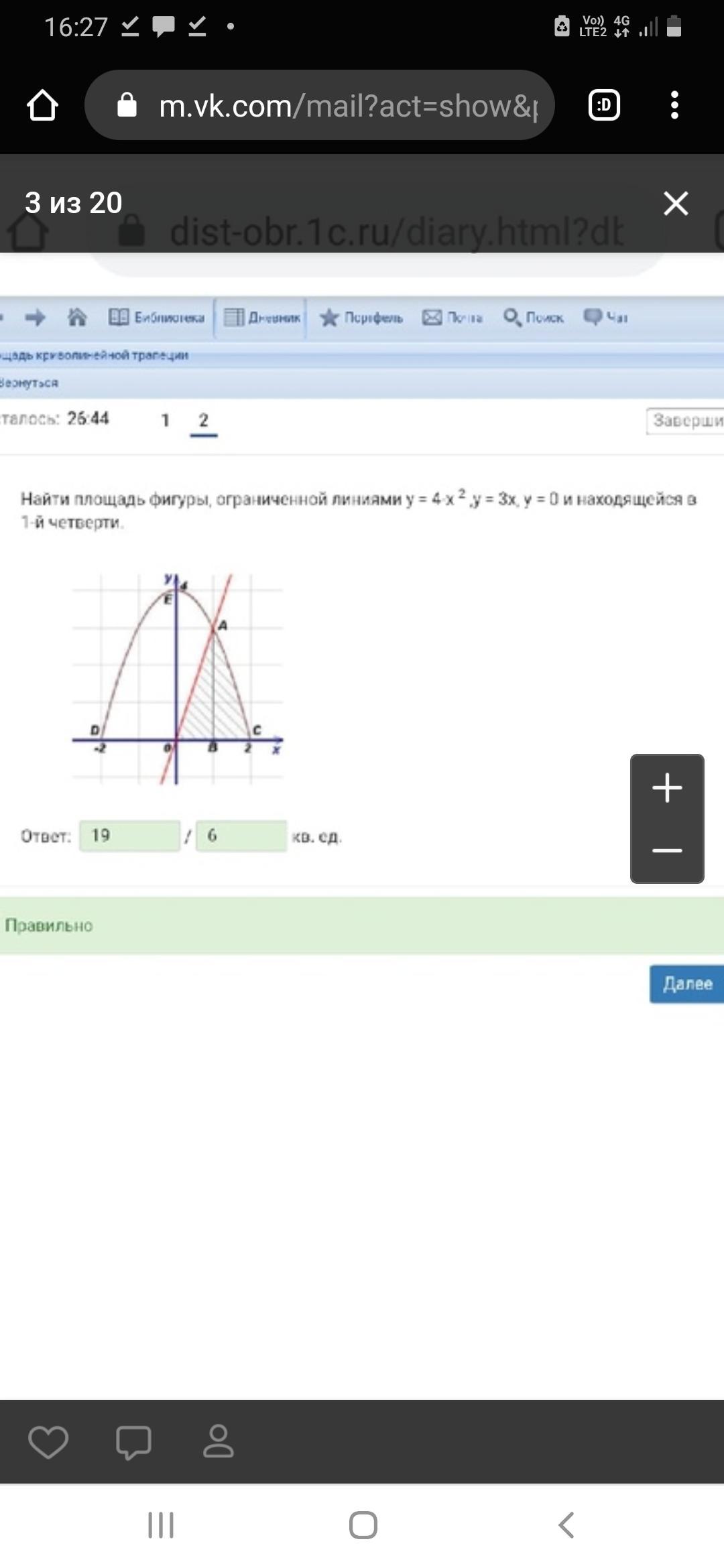Screen dimensions: 724x1568
Task: Go back with the system back button
Action: click(566, 1525)
